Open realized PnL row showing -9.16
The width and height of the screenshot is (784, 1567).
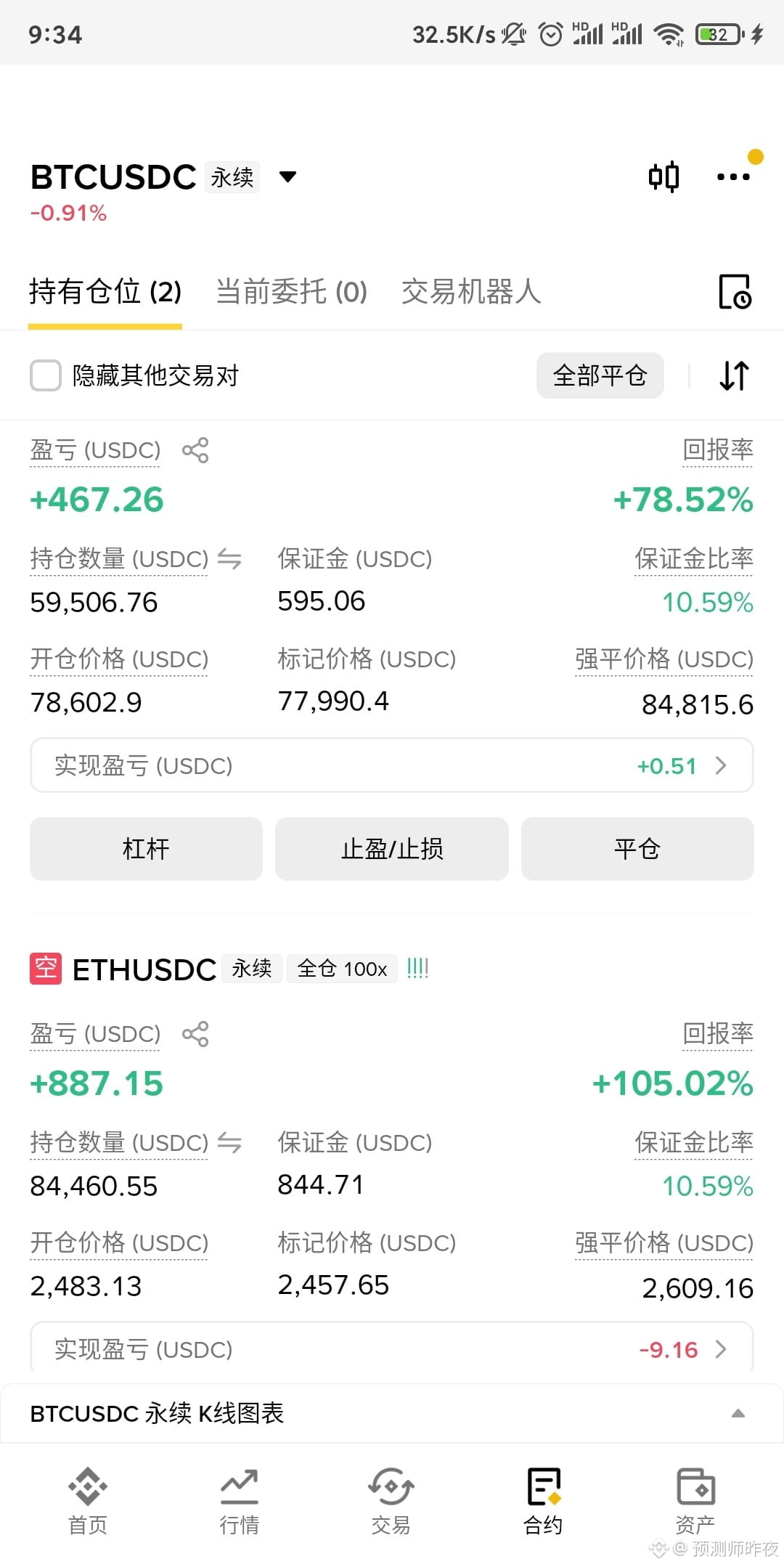point(392,1348)
